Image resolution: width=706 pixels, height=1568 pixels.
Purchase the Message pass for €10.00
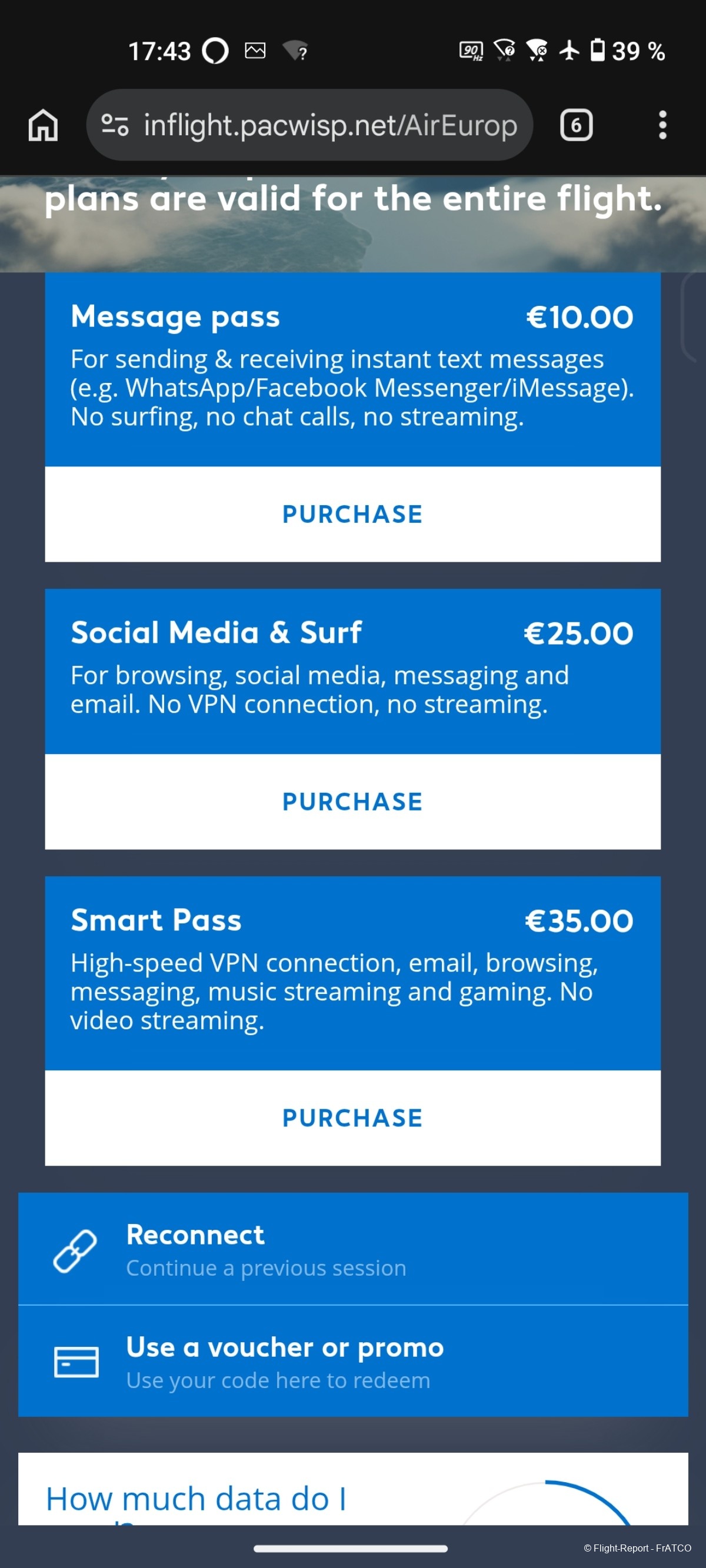(x=352, y=515)
